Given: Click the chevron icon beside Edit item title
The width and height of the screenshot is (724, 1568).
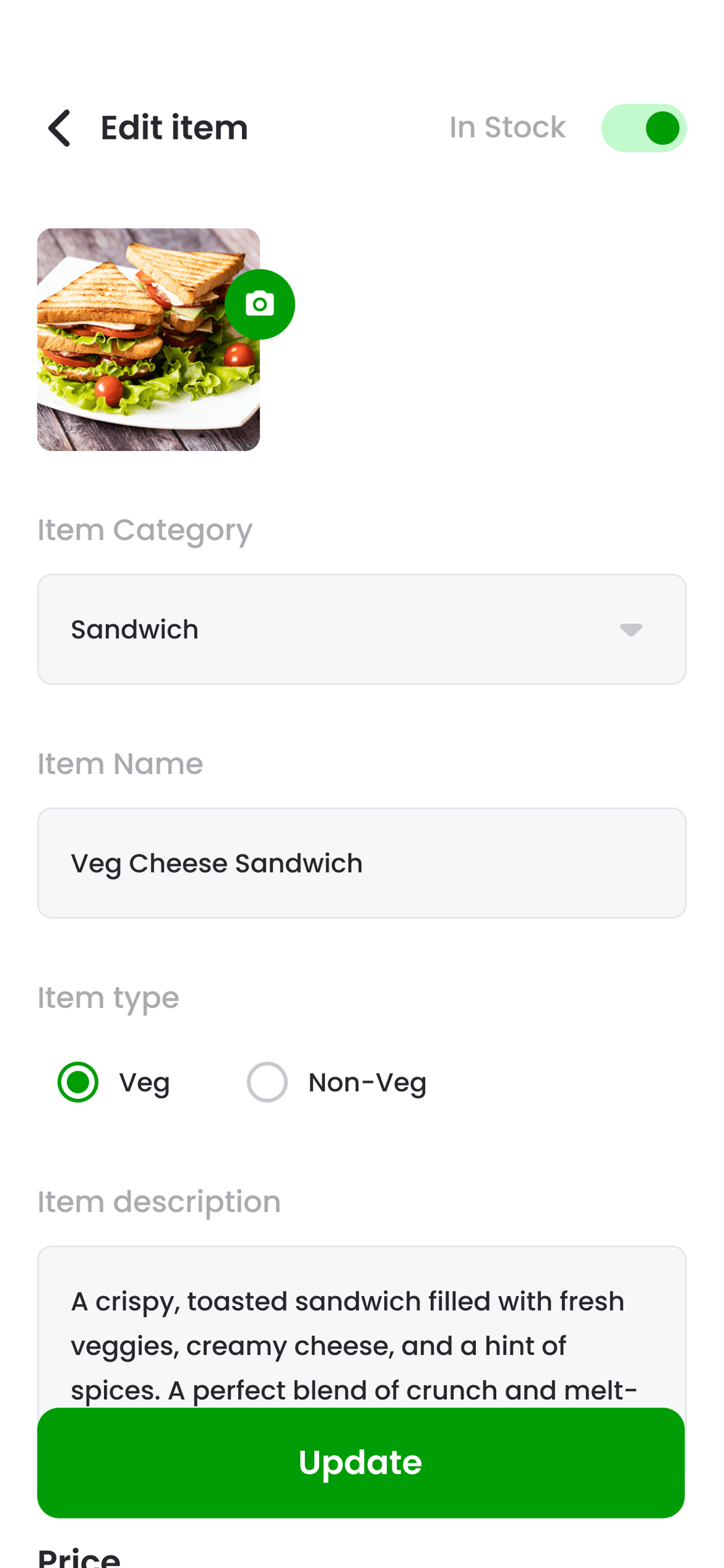Looking at the screenshot, I should click(x=60, y=127).
